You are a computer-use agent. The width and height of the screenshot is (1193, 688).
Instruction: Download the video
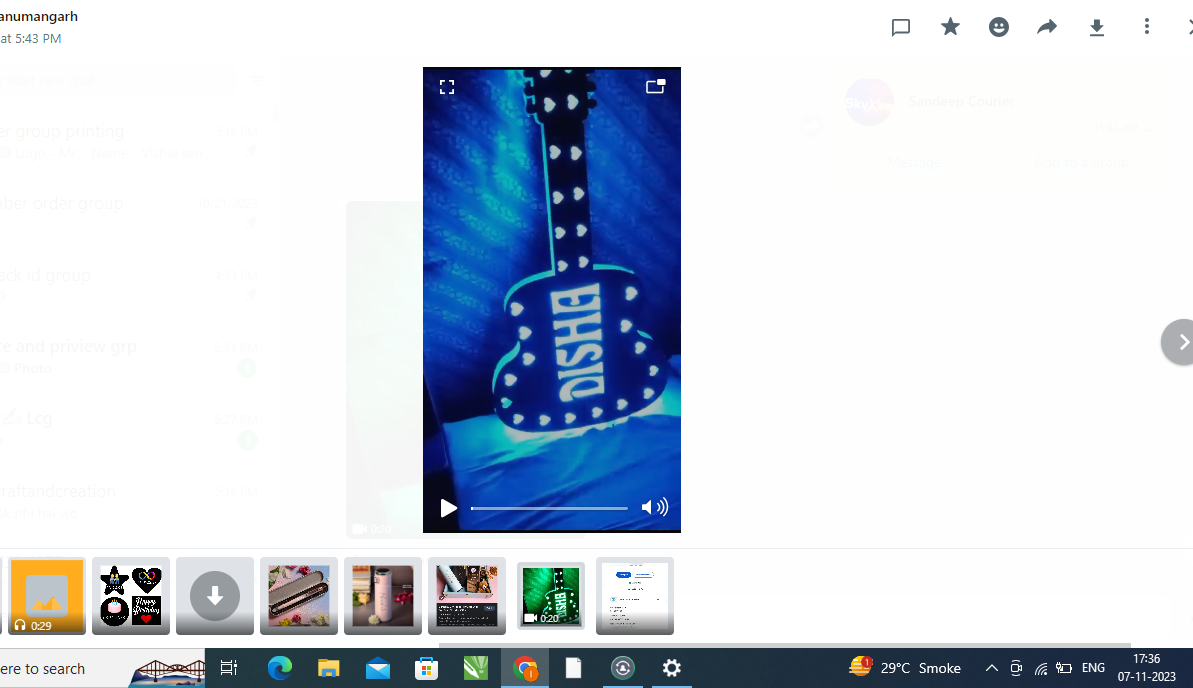(x=1096, y=28)
